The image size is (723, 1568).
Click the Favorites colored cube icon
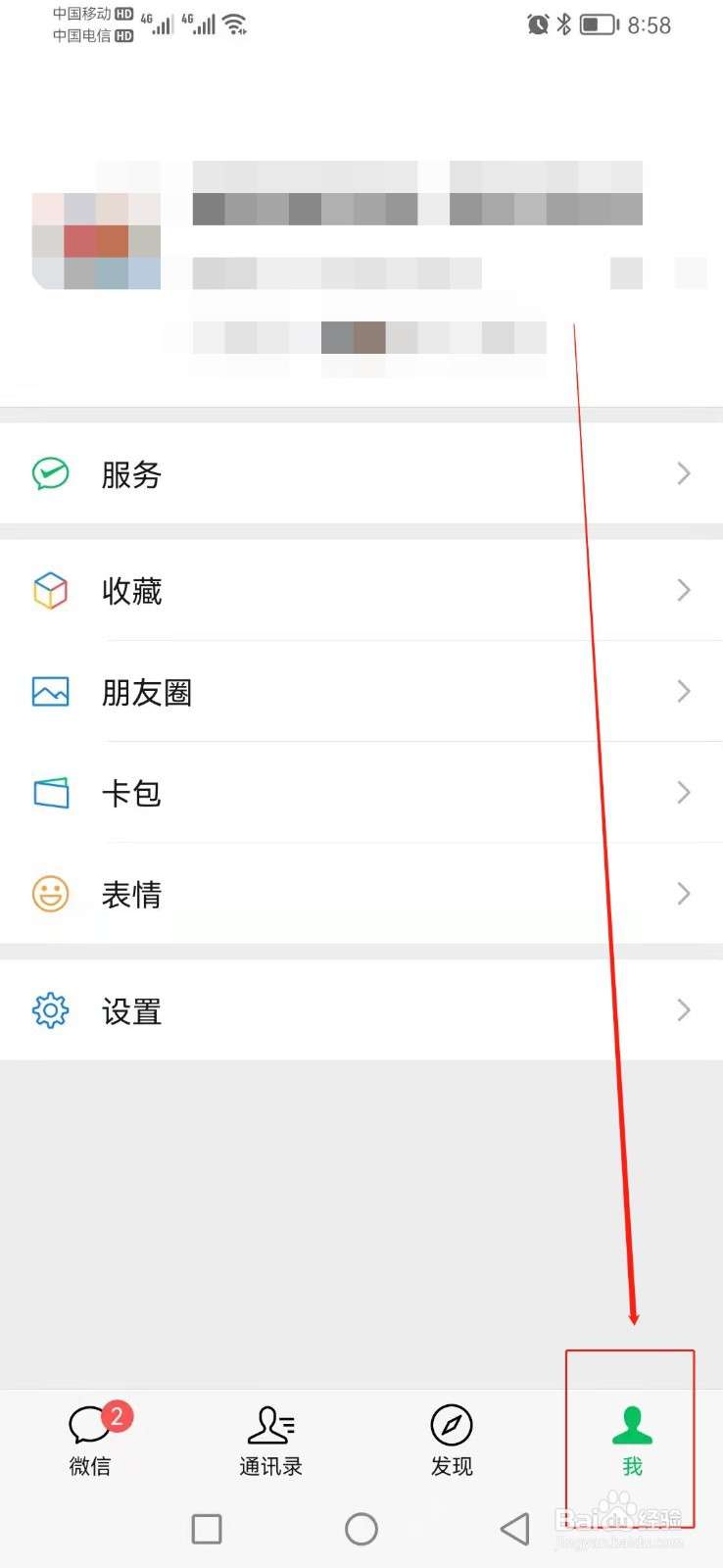click(x=50, y=591)
